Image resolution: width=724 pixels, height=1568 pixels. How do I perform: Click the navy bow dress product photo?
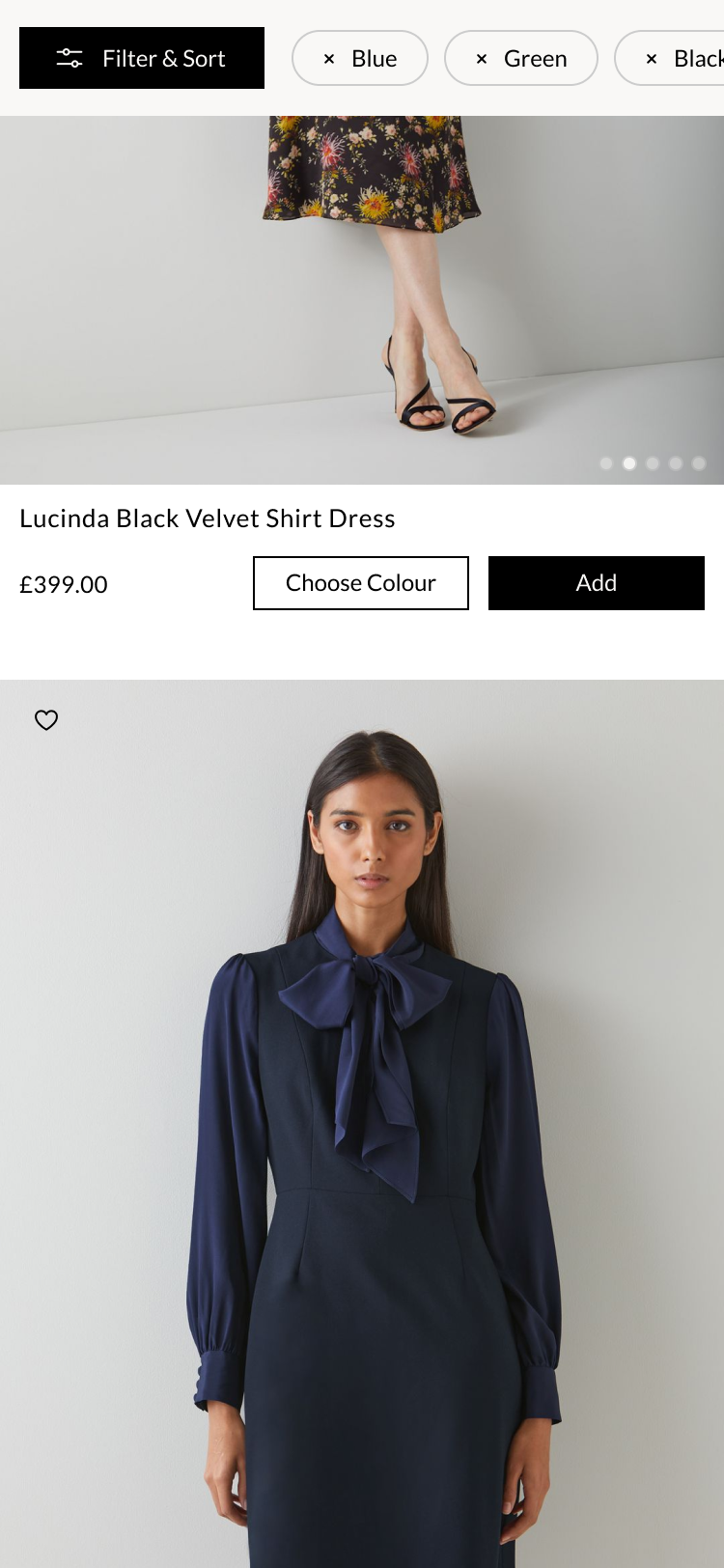[x=362, y=1110]
